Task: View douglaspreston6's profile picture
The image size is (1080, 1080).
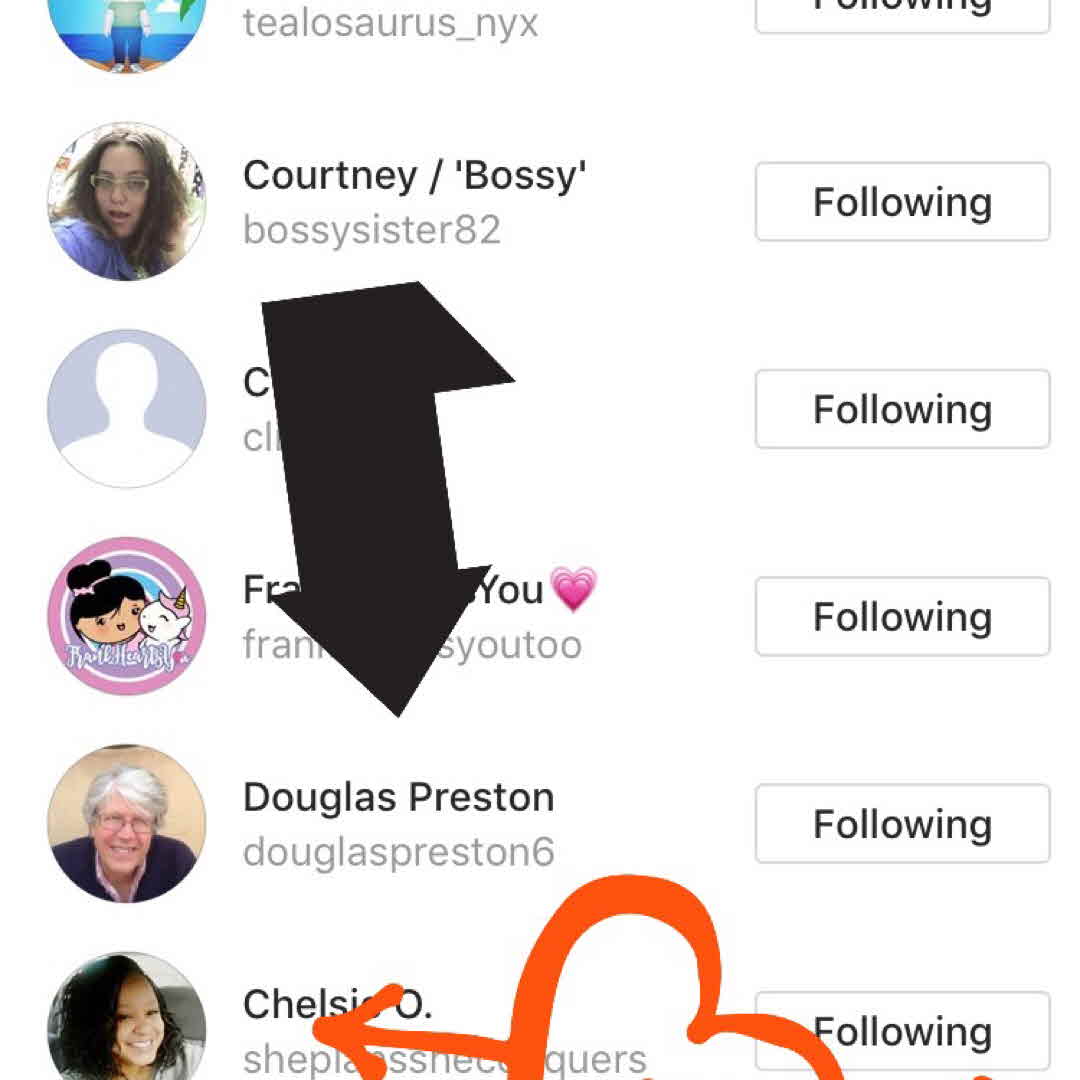Action: 127,824
